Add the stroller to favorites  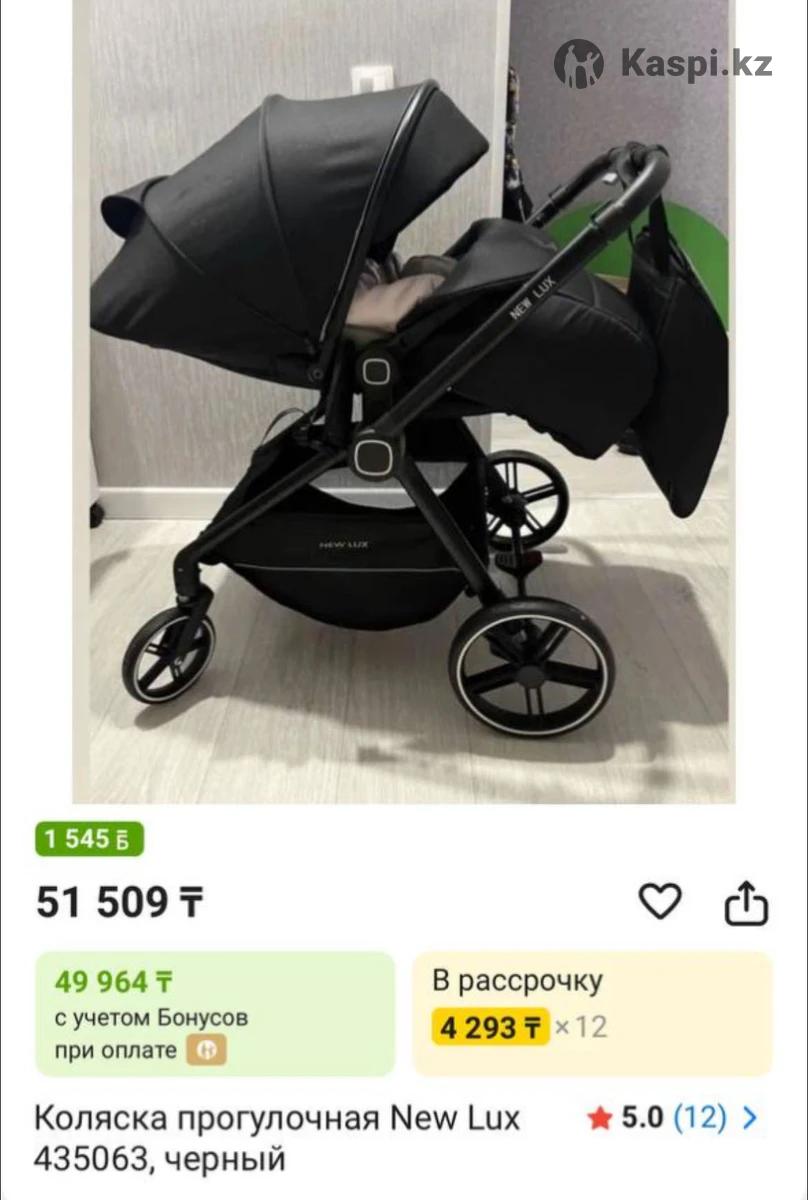tap(659, 902)
